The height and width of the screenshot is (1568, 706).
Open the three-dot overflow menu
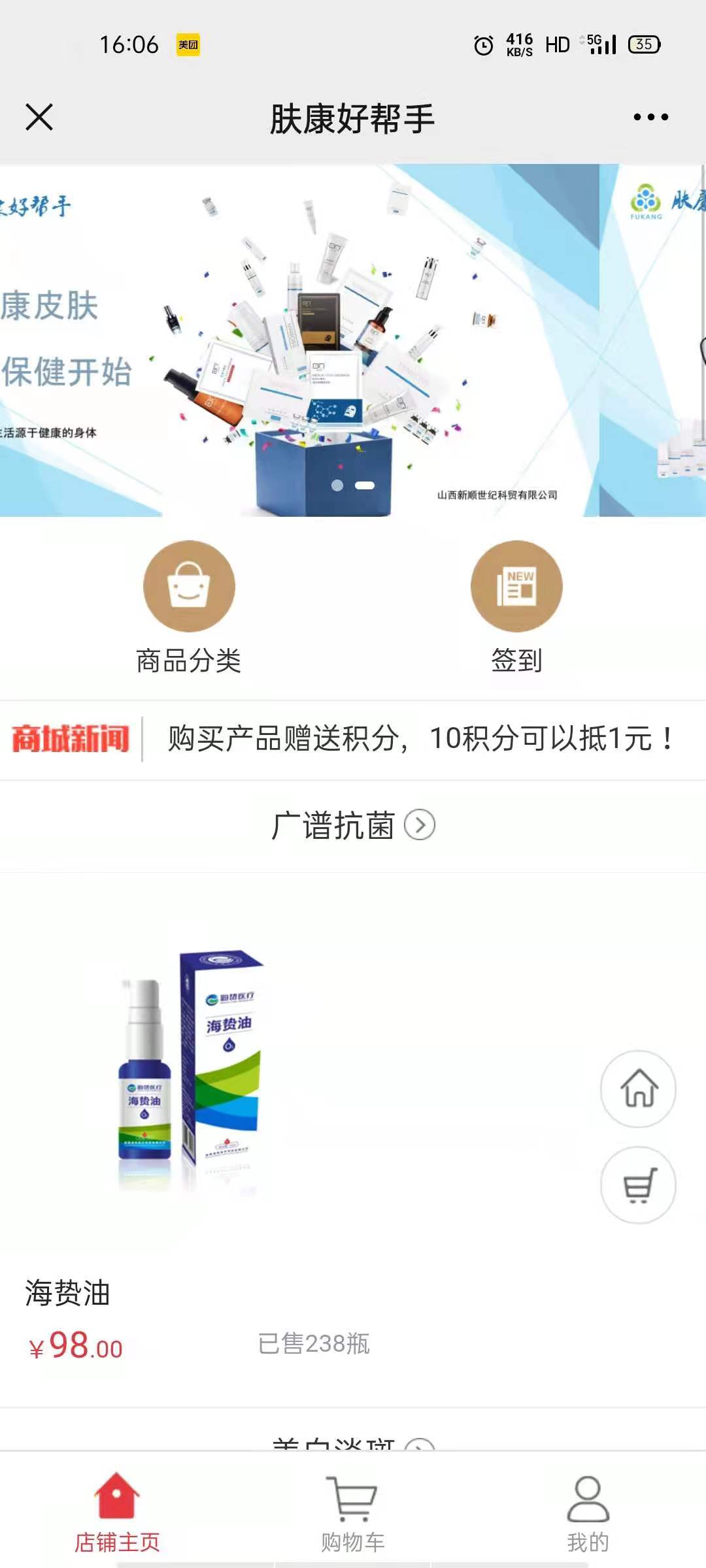pyautogui.click(x=650, y=118)
